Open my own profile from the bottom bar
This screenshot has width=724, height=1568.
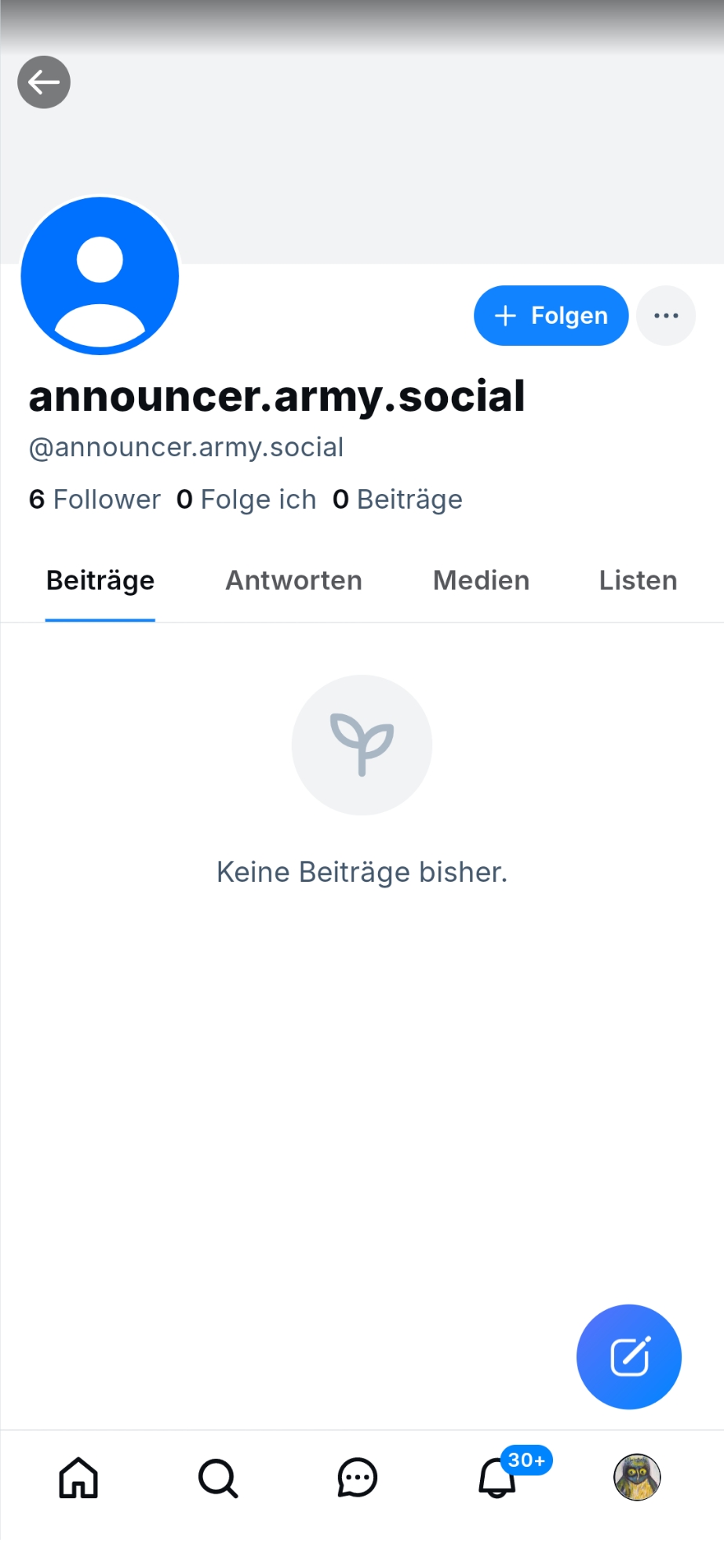coord(637,1478)
